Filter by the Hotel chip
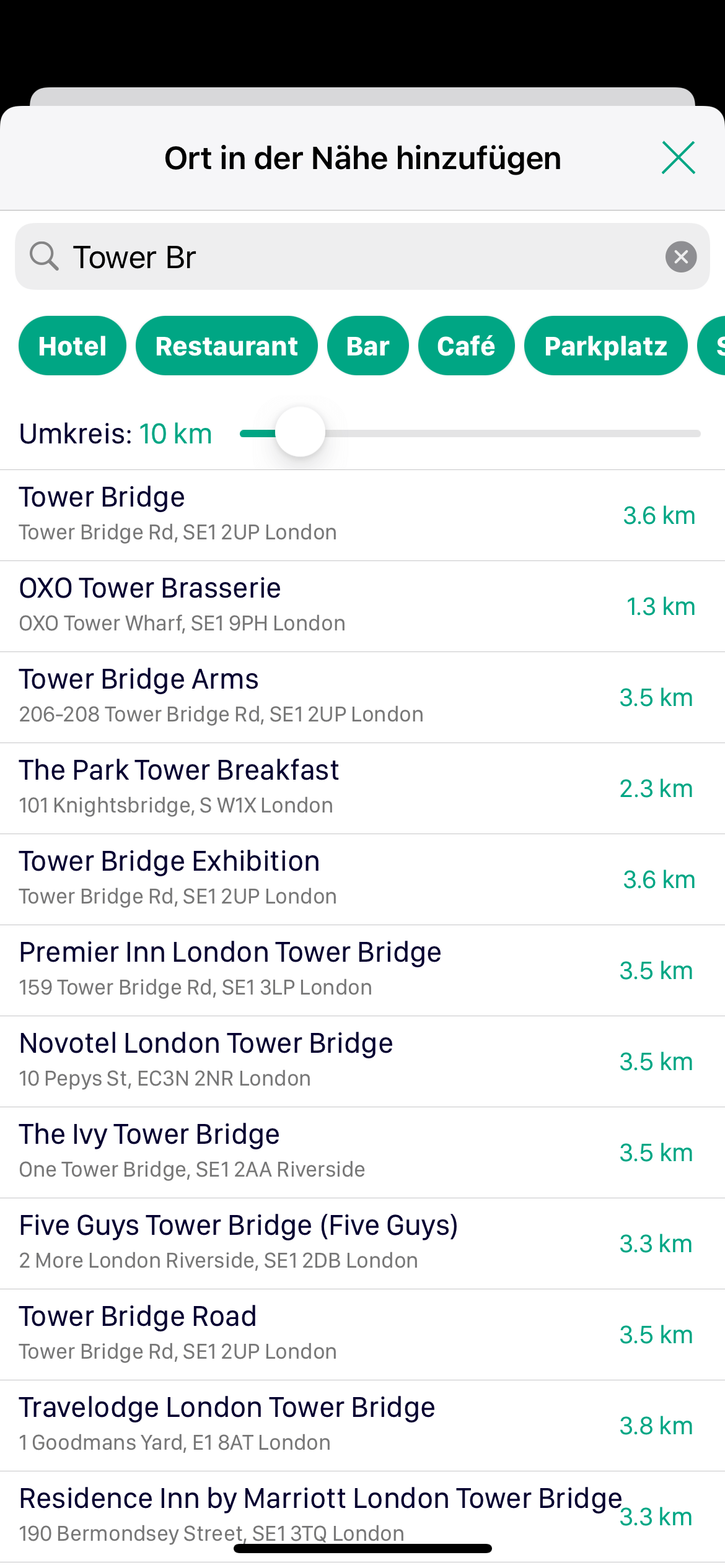 point(72,346)
